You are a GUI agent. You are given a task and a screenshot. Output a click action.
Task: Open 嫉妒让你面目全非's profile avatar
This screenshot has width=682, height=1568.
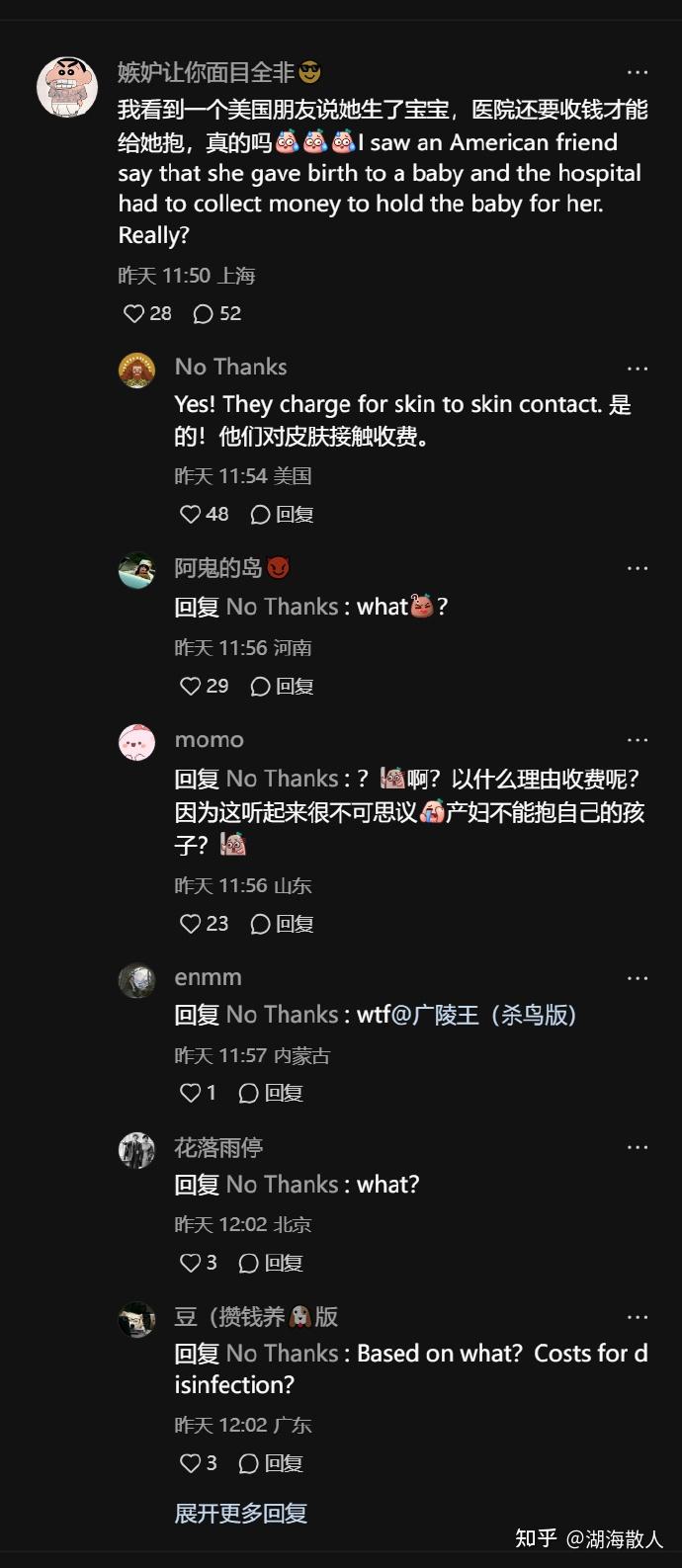(67, 87)
